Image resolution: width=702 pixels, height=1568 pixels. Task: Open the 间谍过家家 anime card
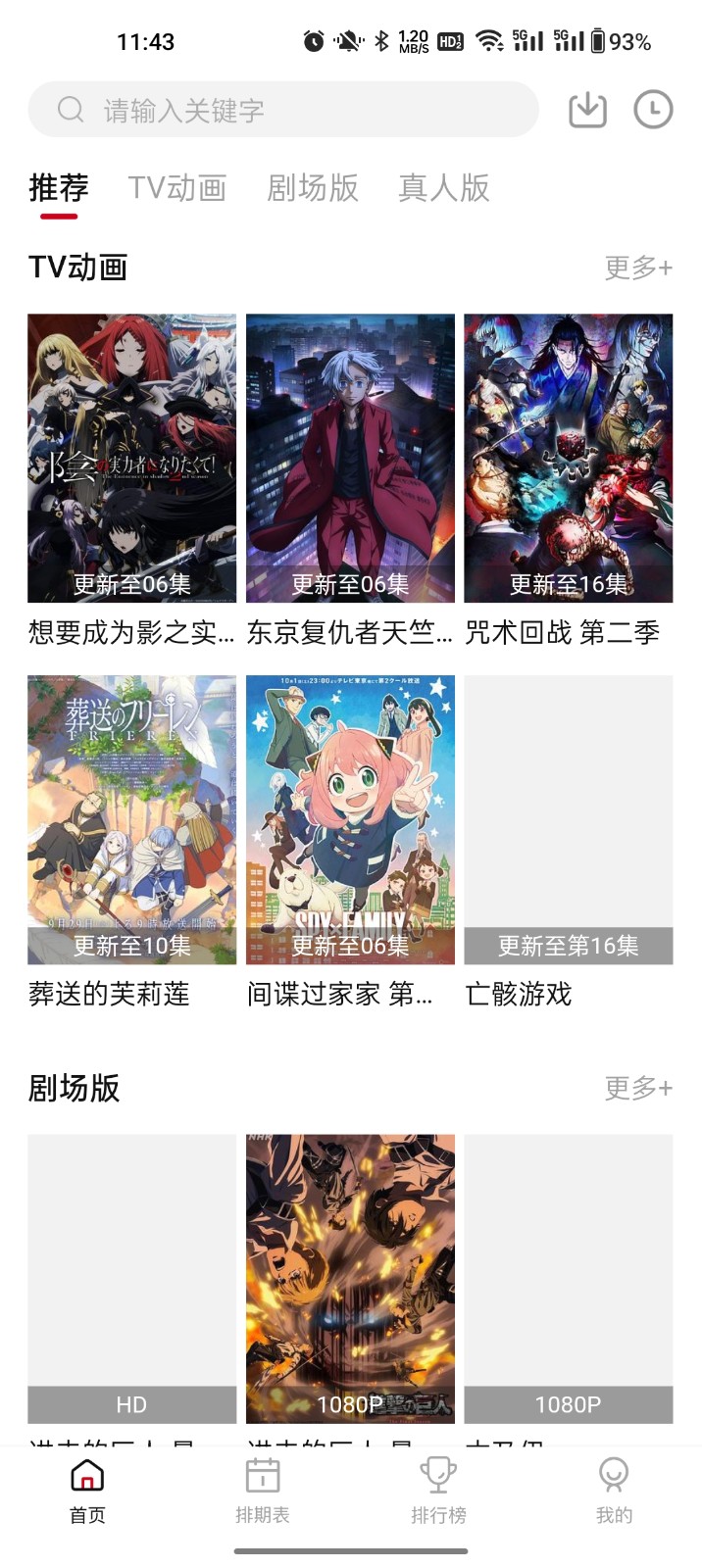[x=350, y=820]
